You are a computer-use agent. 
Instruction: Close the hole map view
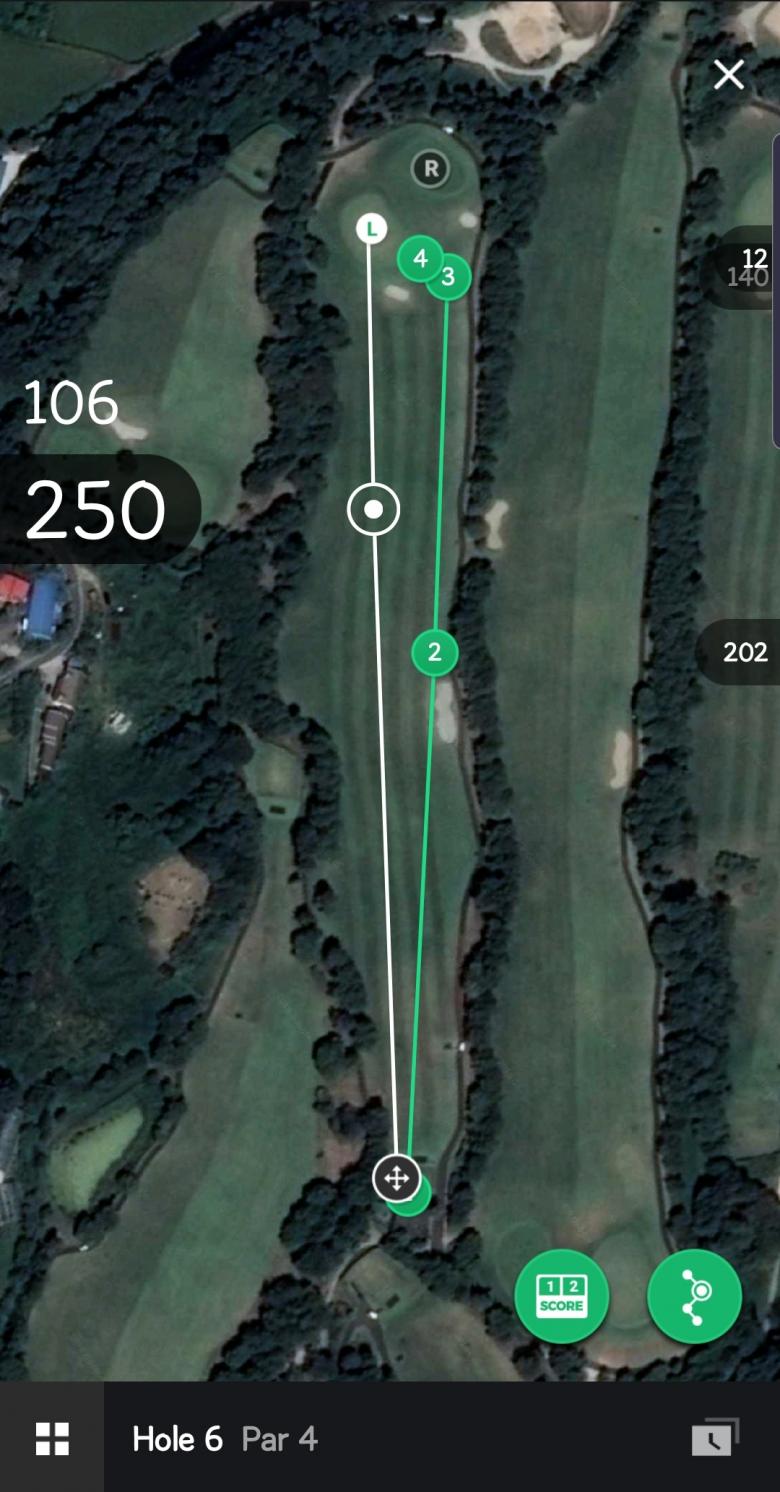[729, 75]
